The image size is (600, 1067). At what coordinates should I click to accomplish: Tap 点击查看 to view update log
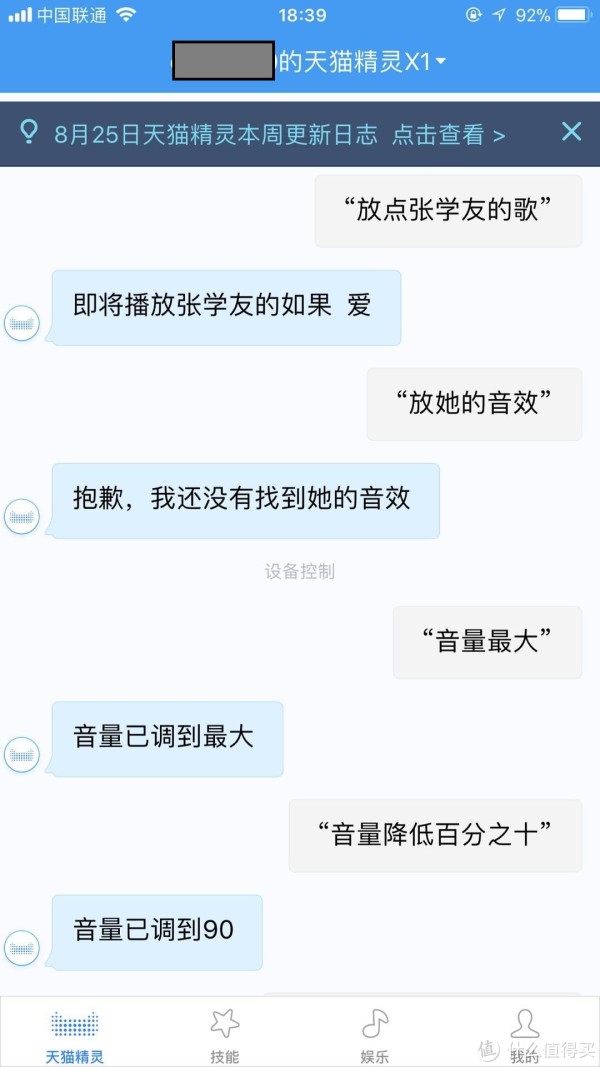pyautogui.click(x=448, y=134)
